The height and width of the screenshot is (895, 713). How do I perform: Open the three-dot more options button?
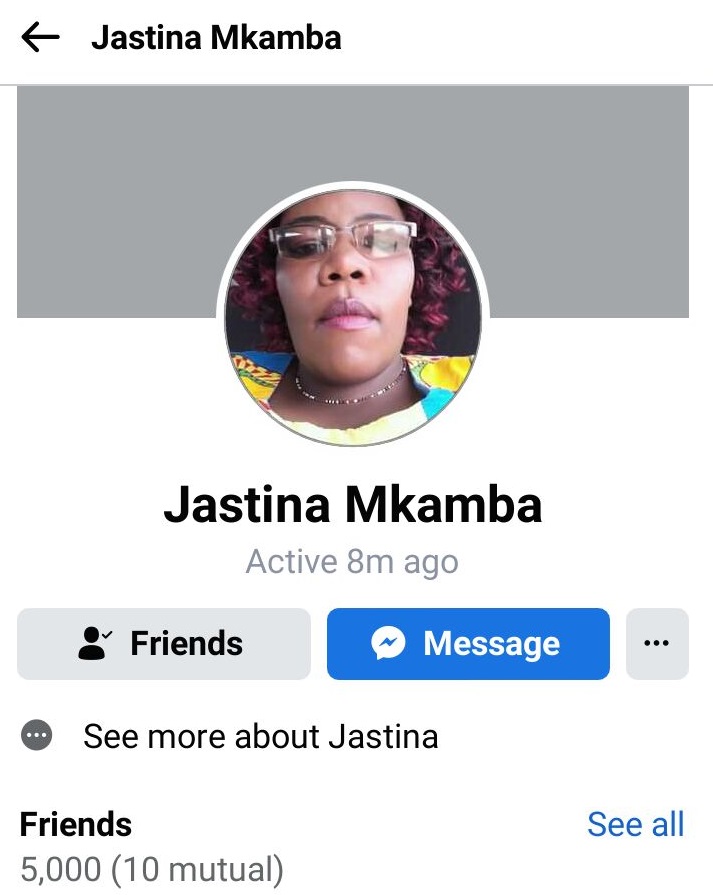pos(657,644)
